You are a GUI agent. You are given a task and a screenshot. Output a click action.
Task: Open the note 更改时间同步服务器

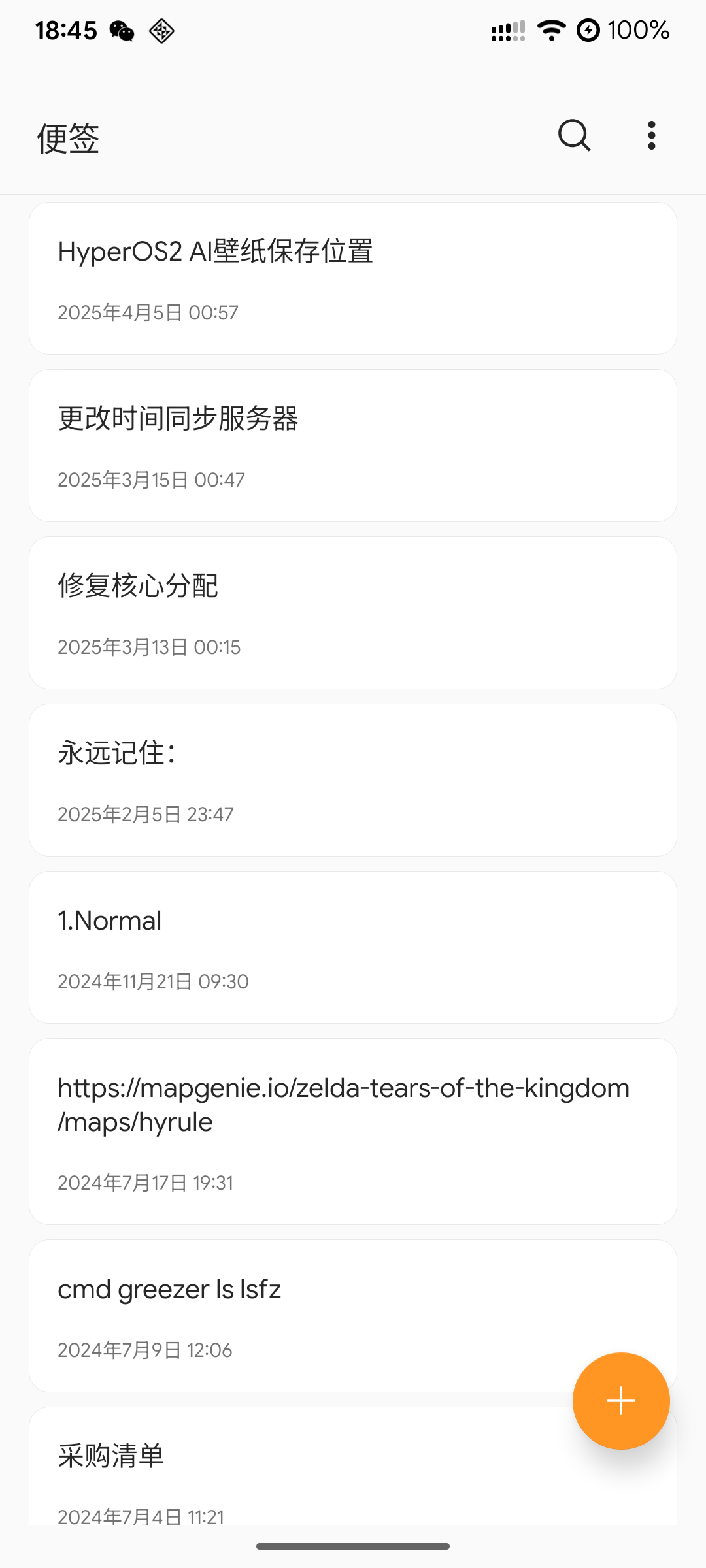pos(353,445)
